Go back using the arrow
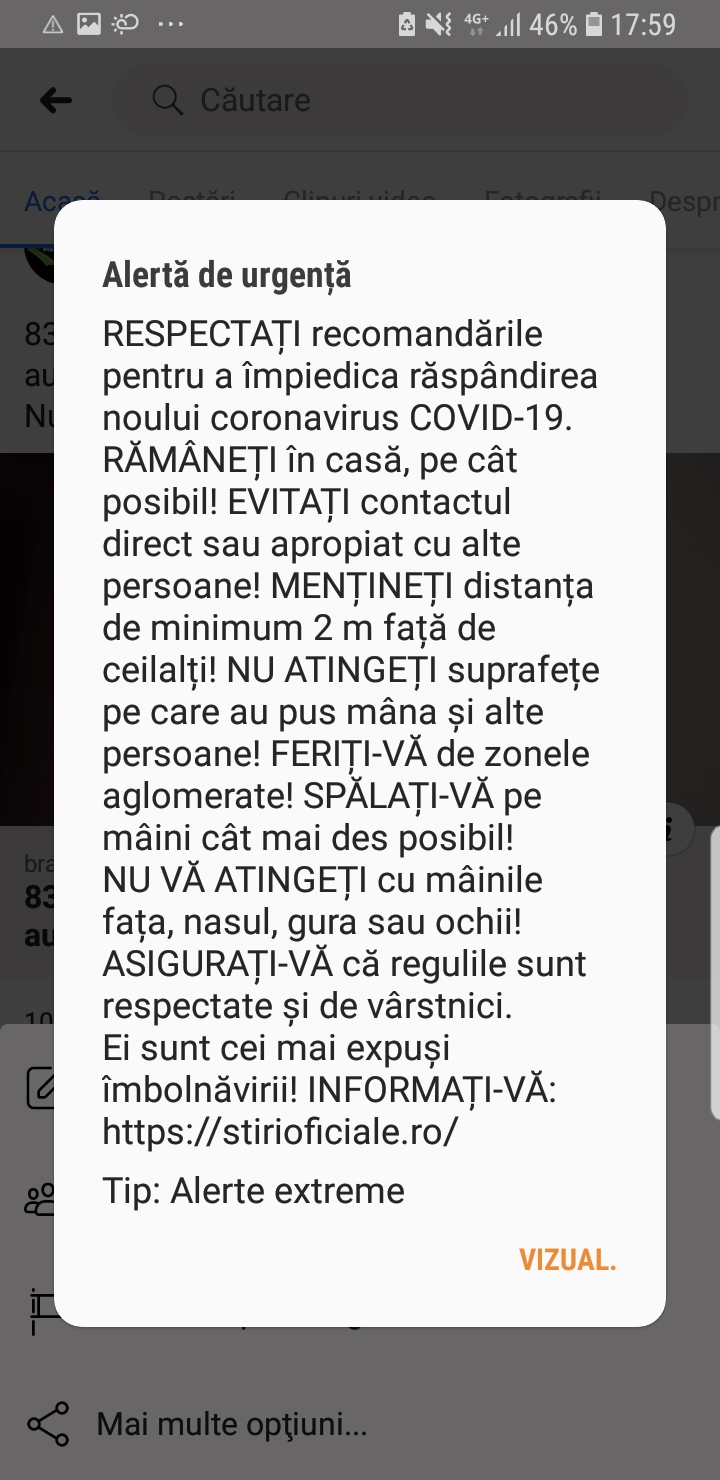Screen dimensions: 720x1480 tap(56, 100)
